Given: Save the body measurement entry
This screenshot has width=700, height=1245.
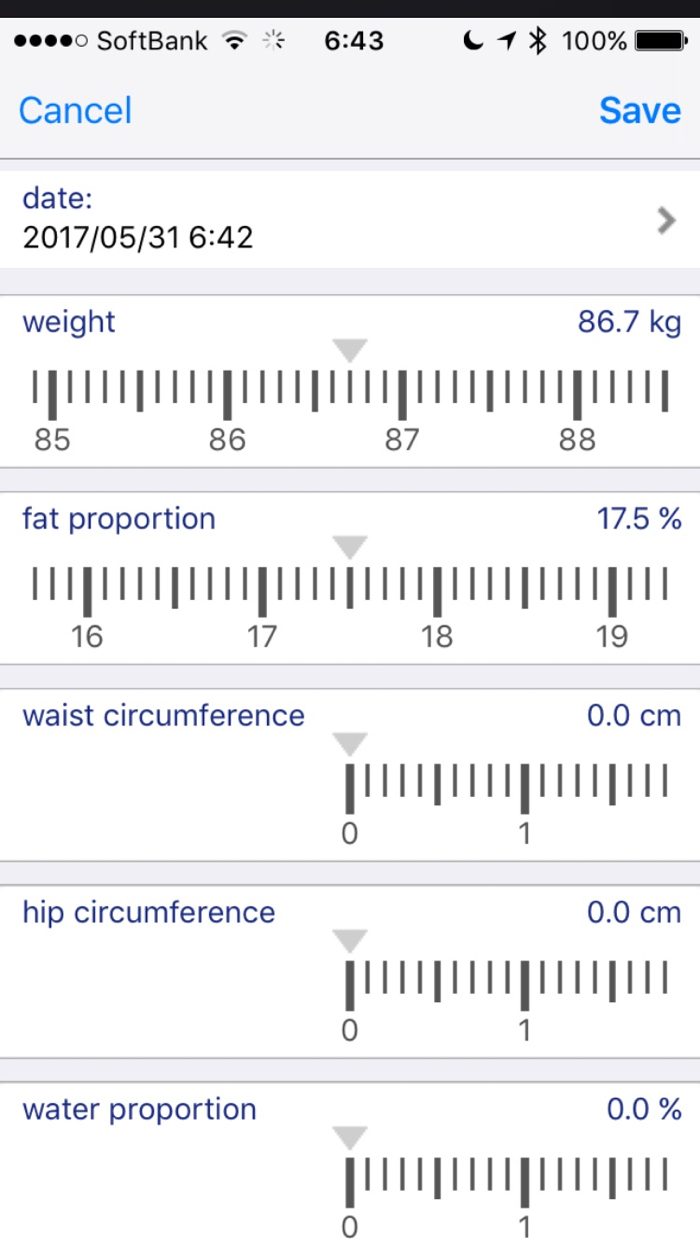Looking at the screenshot, I should pos(640,110).
